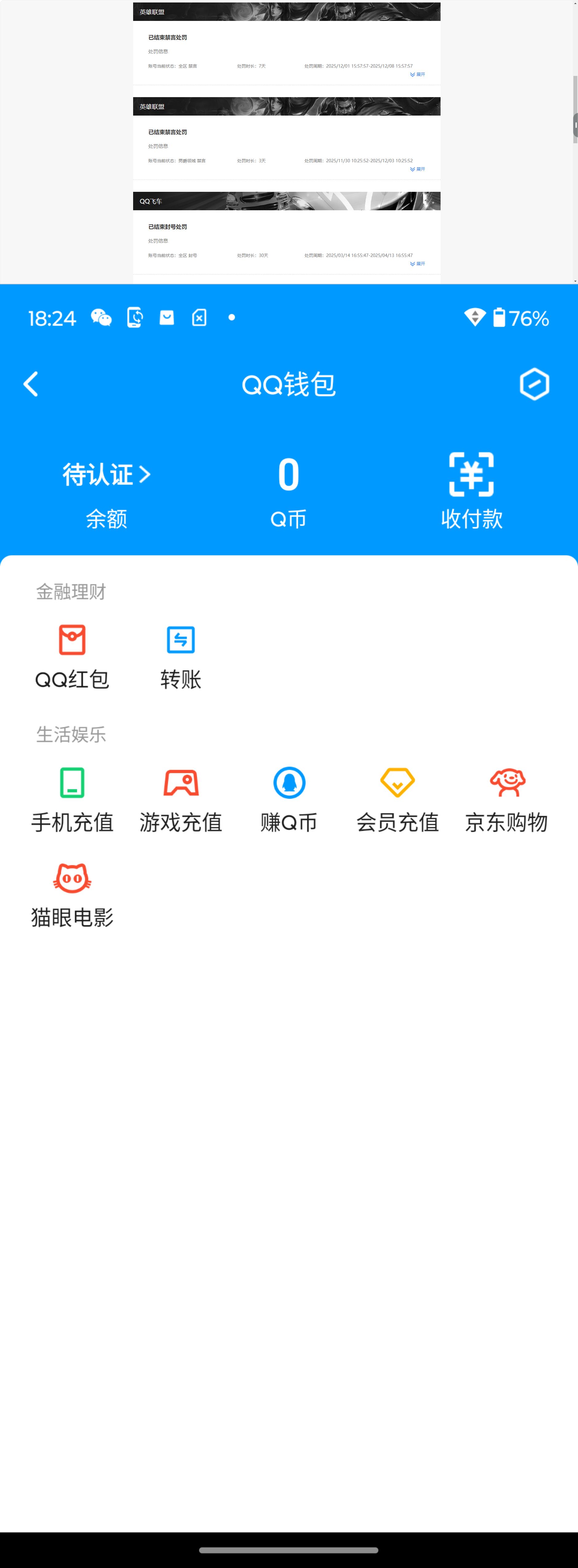Expand the QQ飞车 ban record details
Image resolution: width=578 pixels, height=1568 pixels.
point(417,263)
